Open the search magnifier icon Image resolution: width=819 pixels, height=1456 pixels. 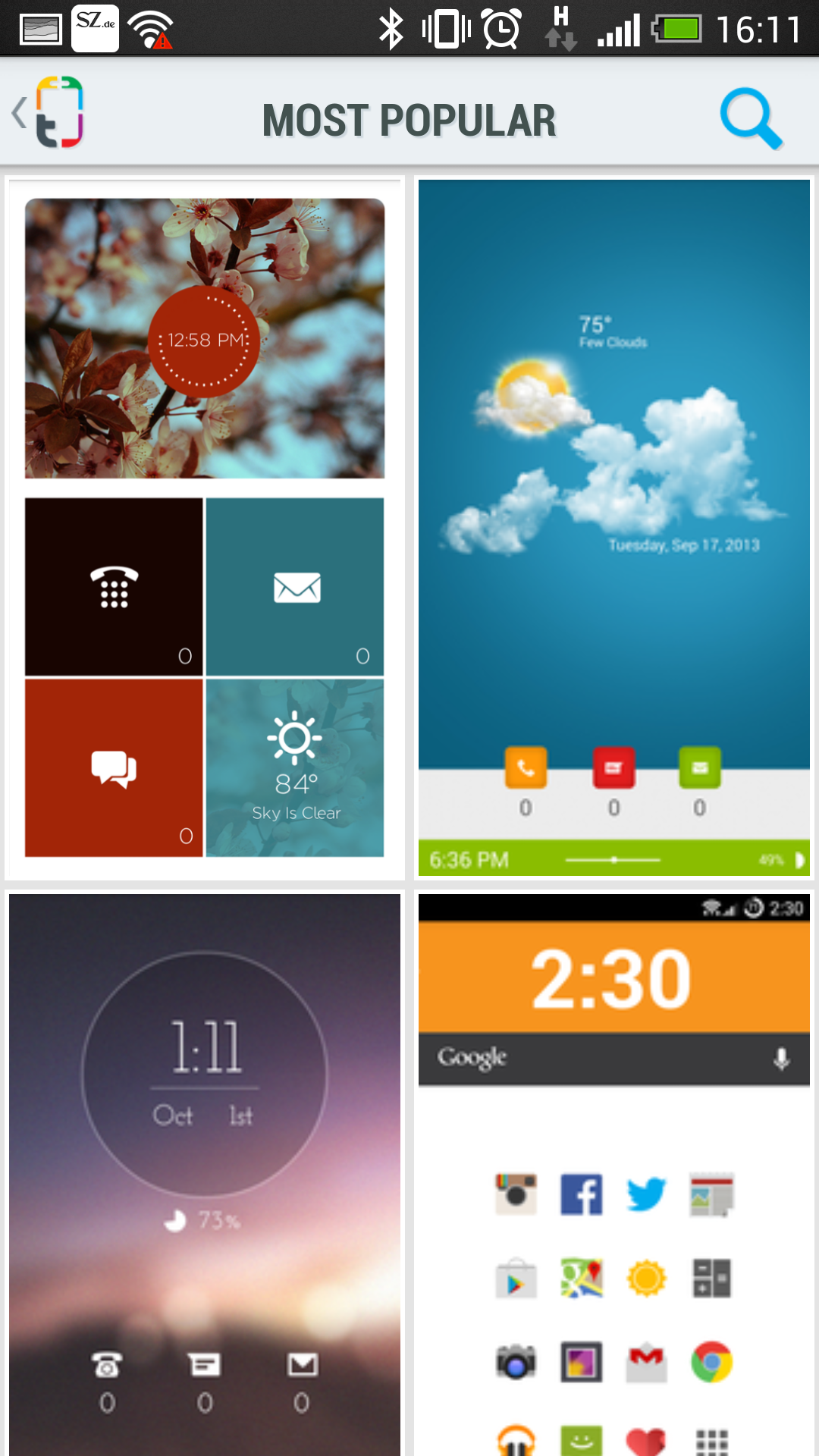point(750,118)
